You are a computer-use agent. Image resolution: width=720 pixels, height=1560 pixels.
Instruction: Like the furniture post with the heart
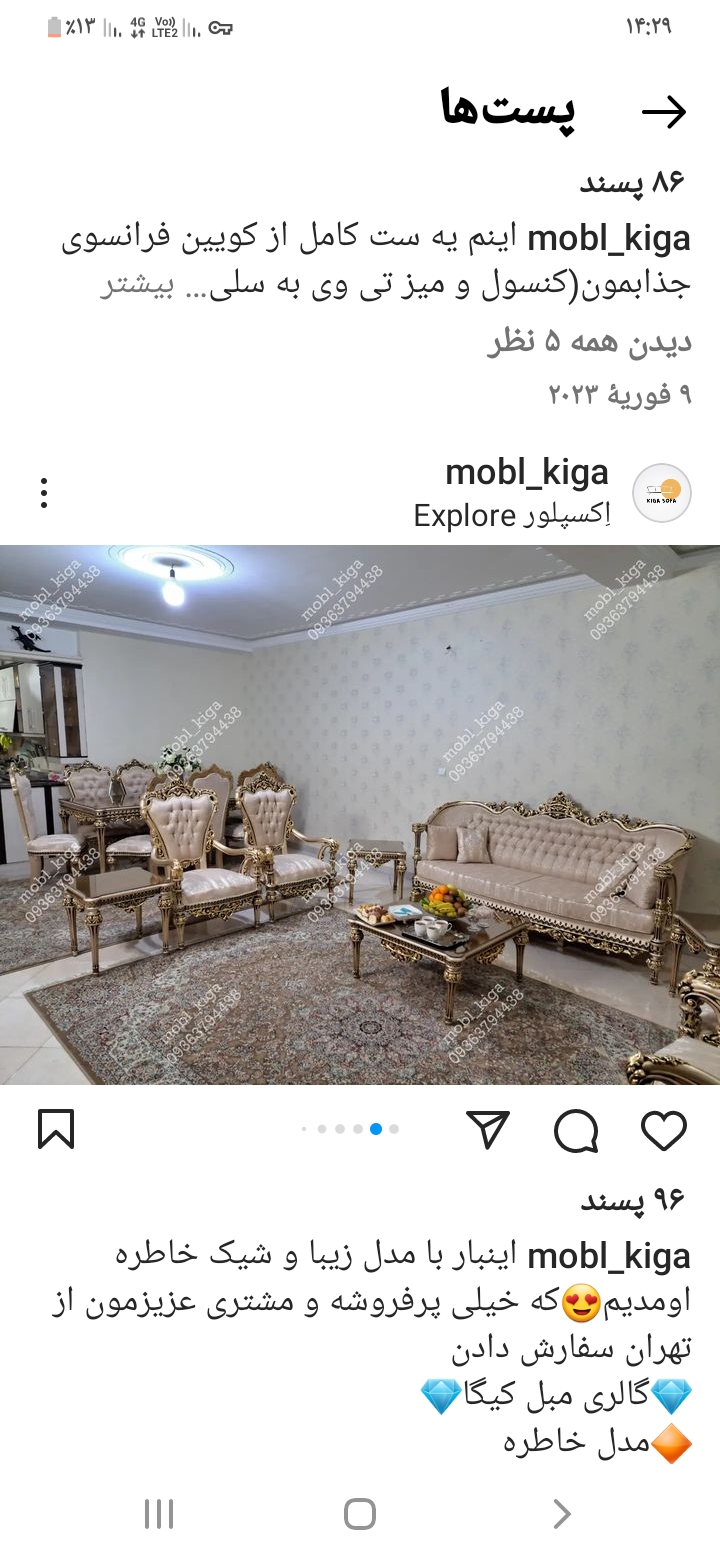(663, 1130)
